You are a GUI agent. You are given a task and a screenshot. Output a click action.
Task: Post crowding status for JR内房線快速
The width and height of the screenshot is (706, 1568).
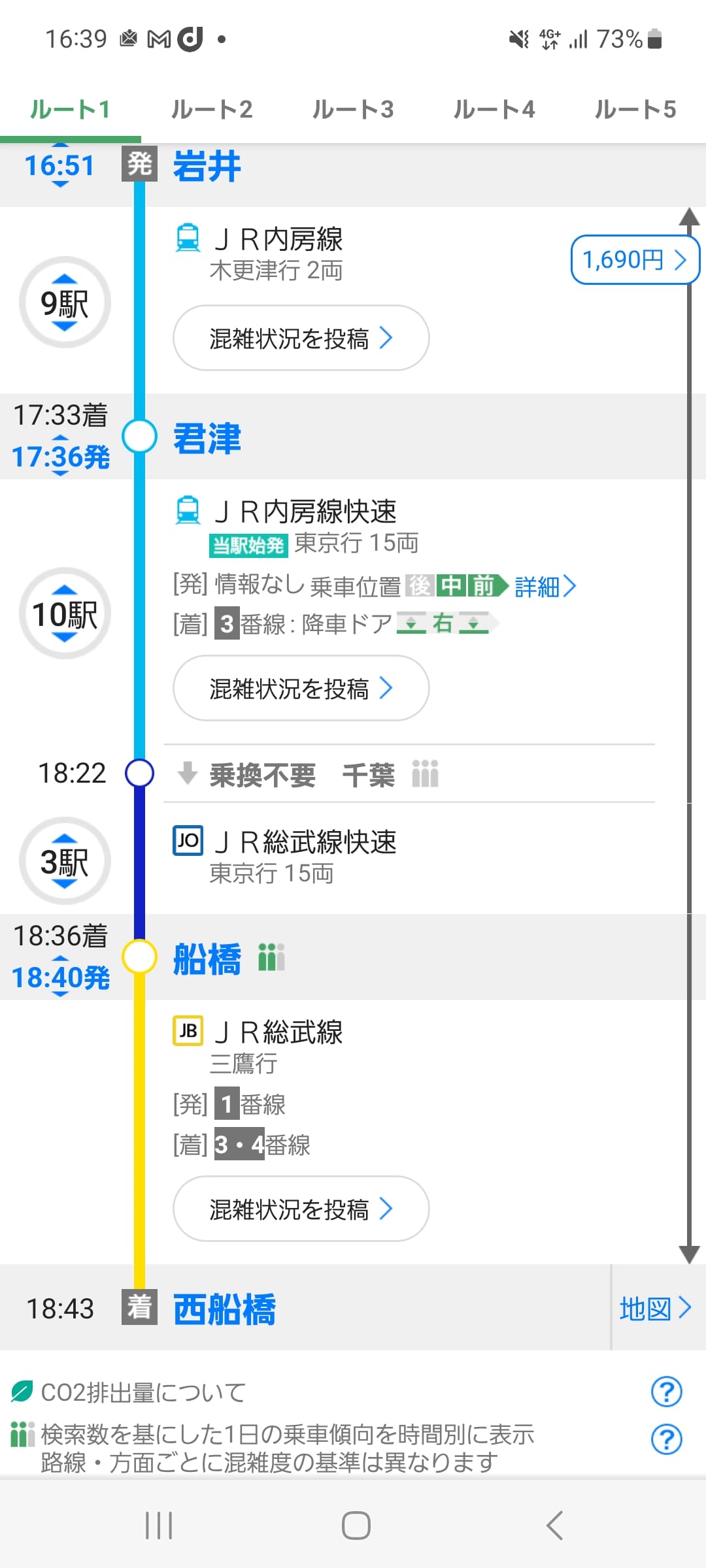tap(301, 688)
